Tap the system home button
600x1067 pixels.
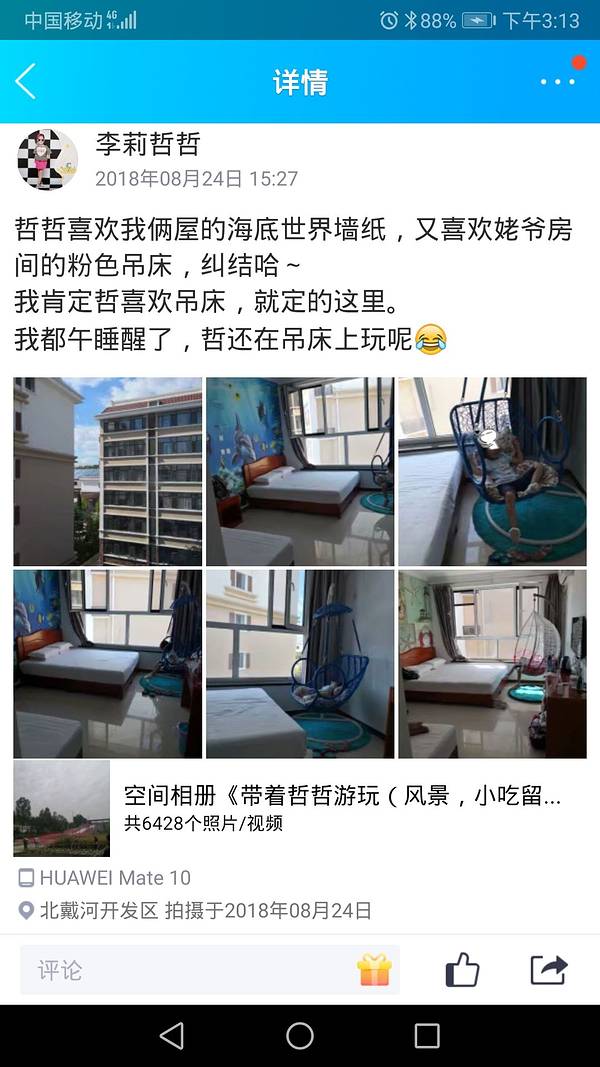coord(300,1036)
